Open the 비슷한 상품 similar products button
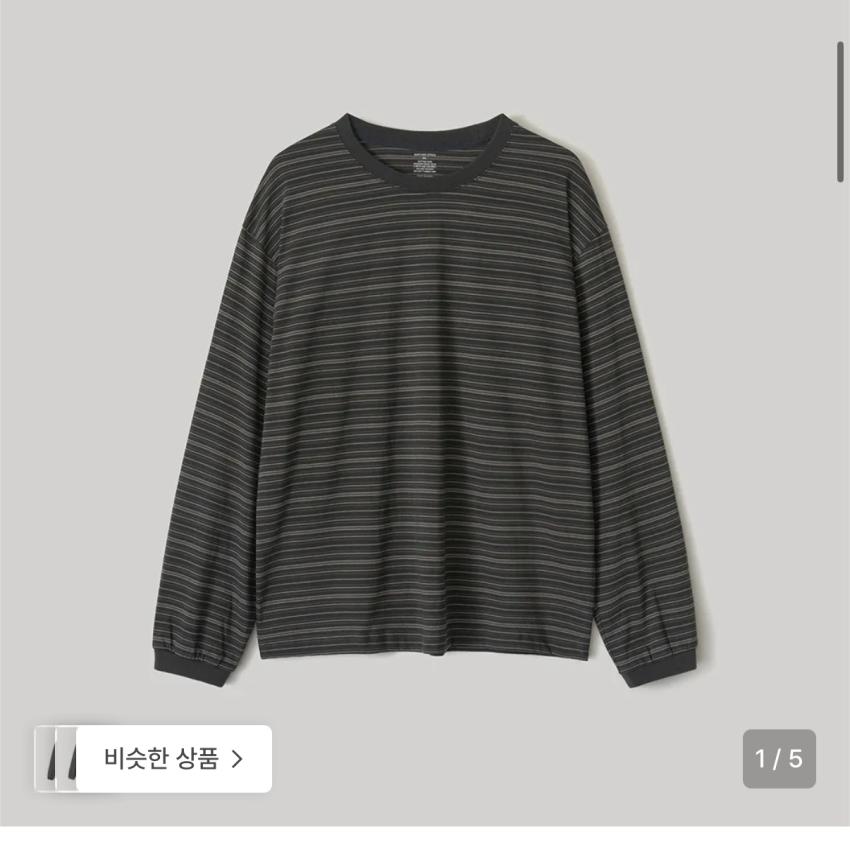The height and width of the screenshot is (842, 850). pyautogui.click(x=173, y=758)
